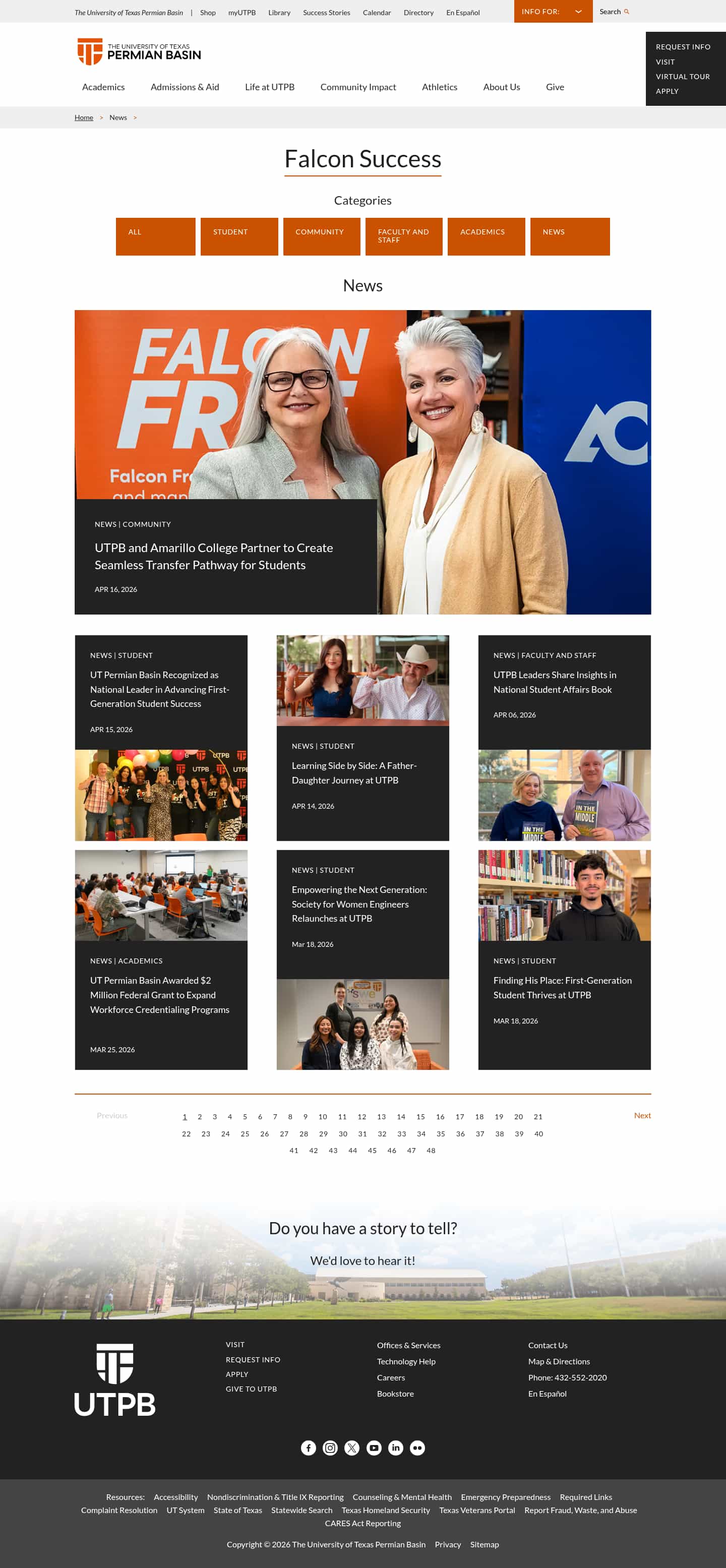Click the Flickr icon in the footer

pos(417,1448)
